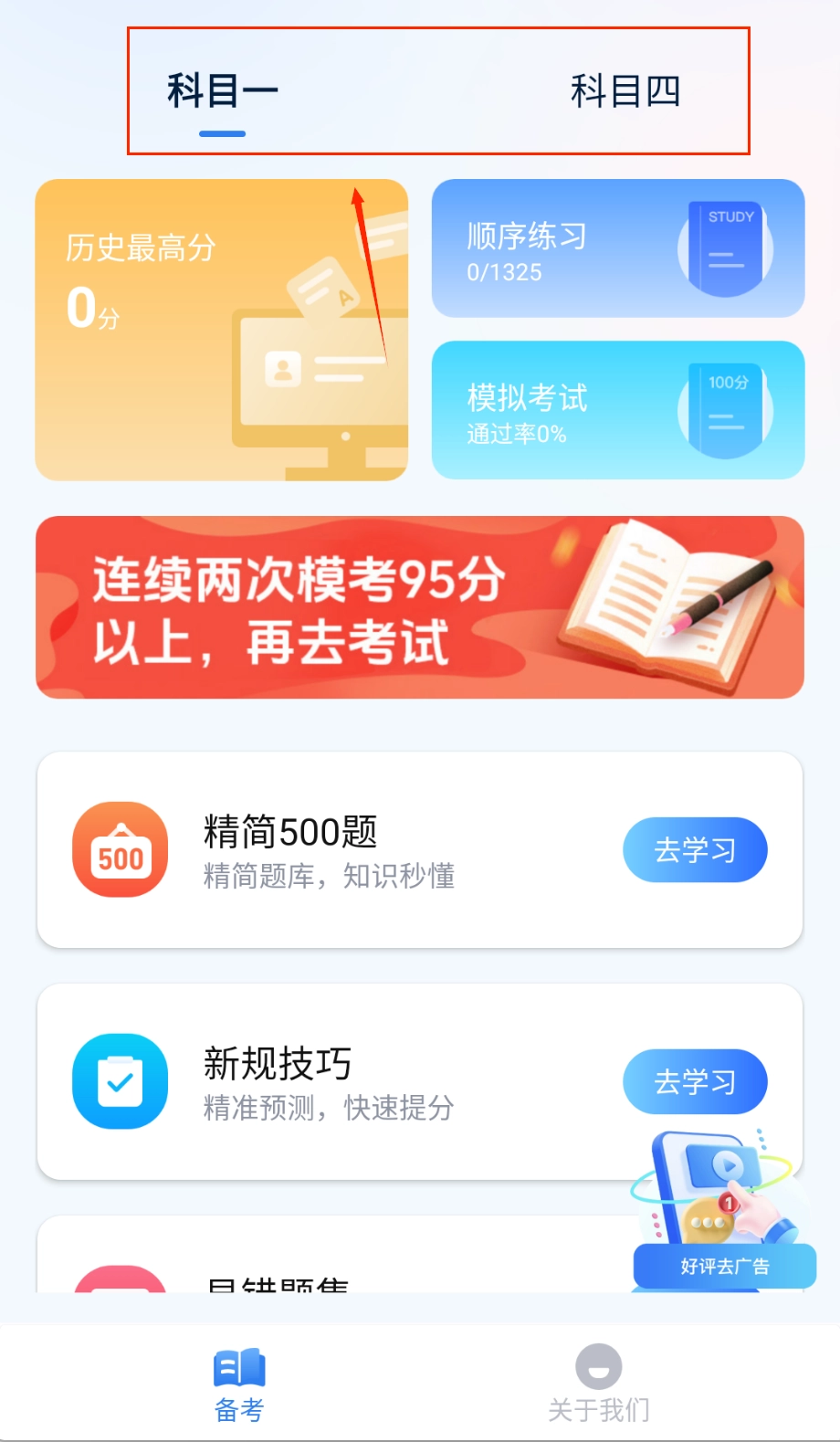Select the 科目一 tab
The width and height of the screenshot is (840, 1442).
click(x=220, y=90)
